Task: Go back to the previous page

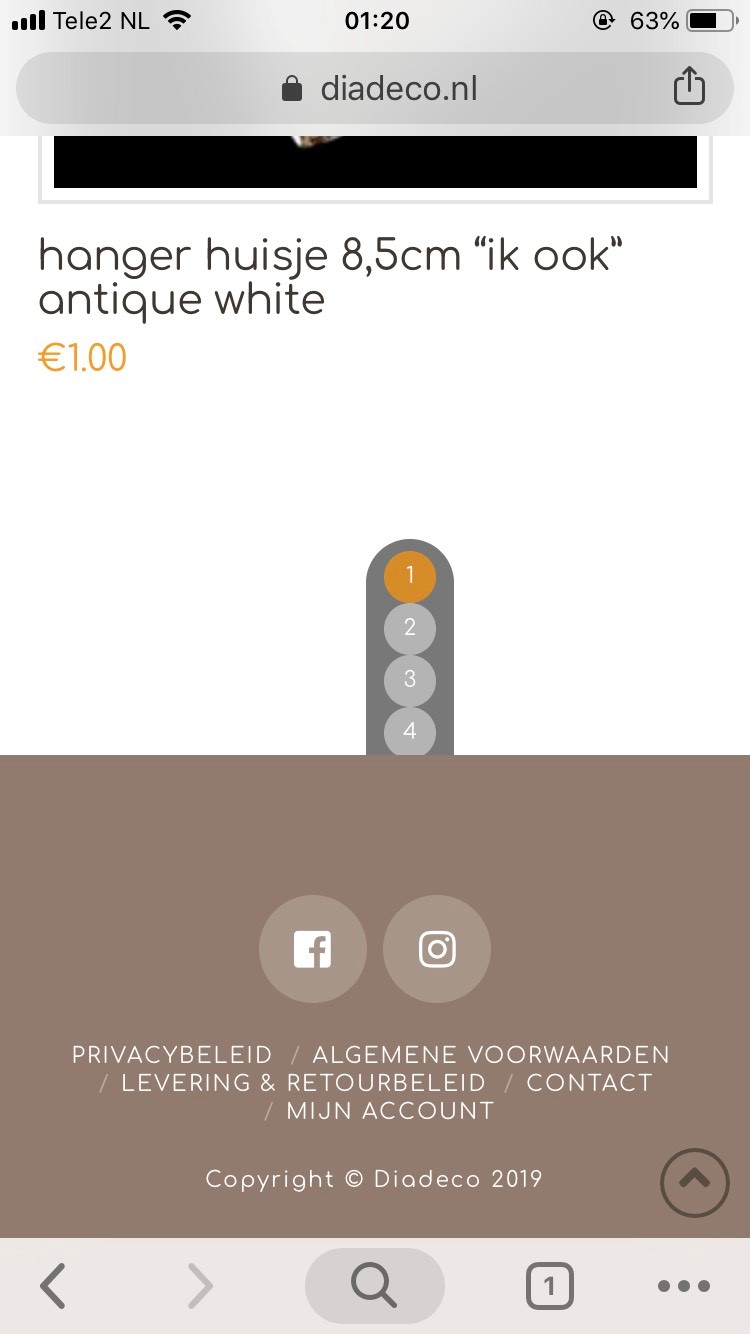Action: [x=53, y=1286]
